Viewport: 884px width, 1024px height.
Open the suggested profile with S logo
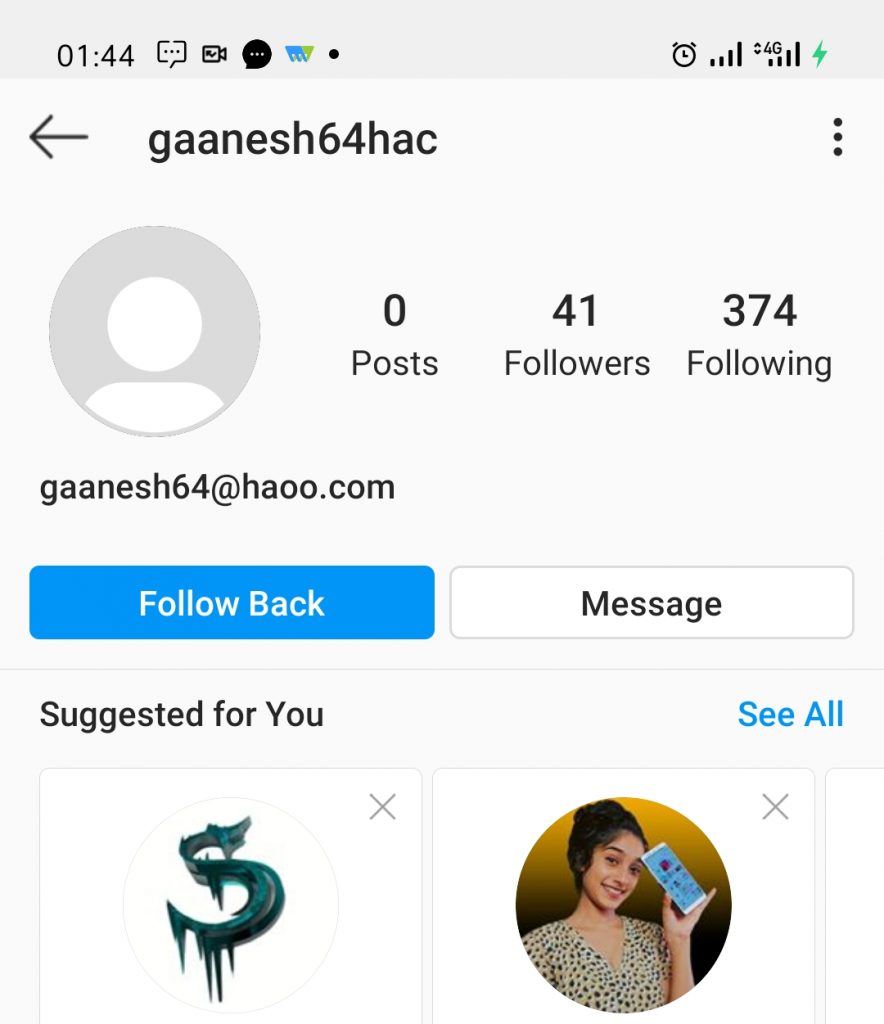click(231, 905)
